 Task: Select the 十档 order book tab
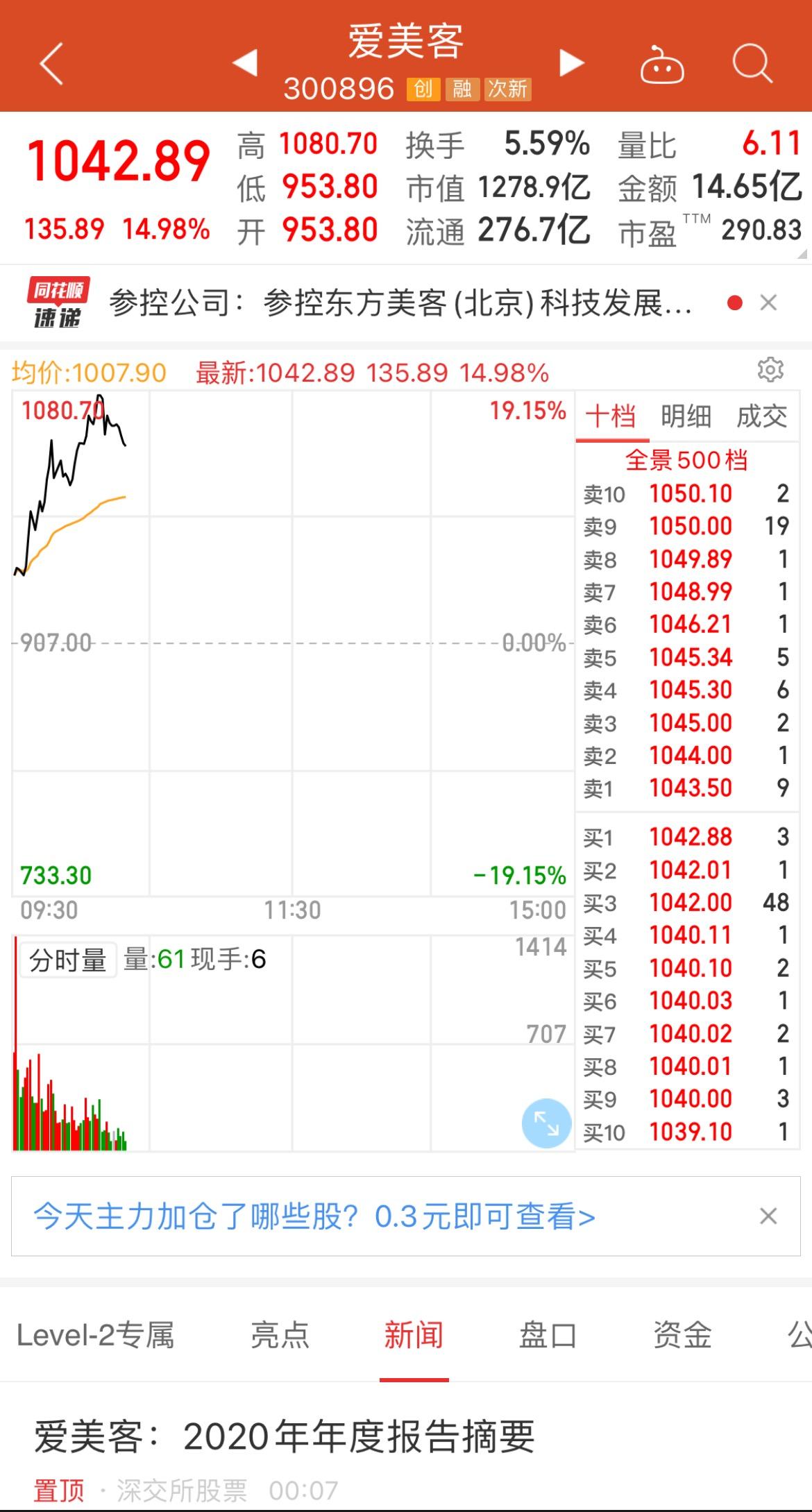(x=611, y=416)
